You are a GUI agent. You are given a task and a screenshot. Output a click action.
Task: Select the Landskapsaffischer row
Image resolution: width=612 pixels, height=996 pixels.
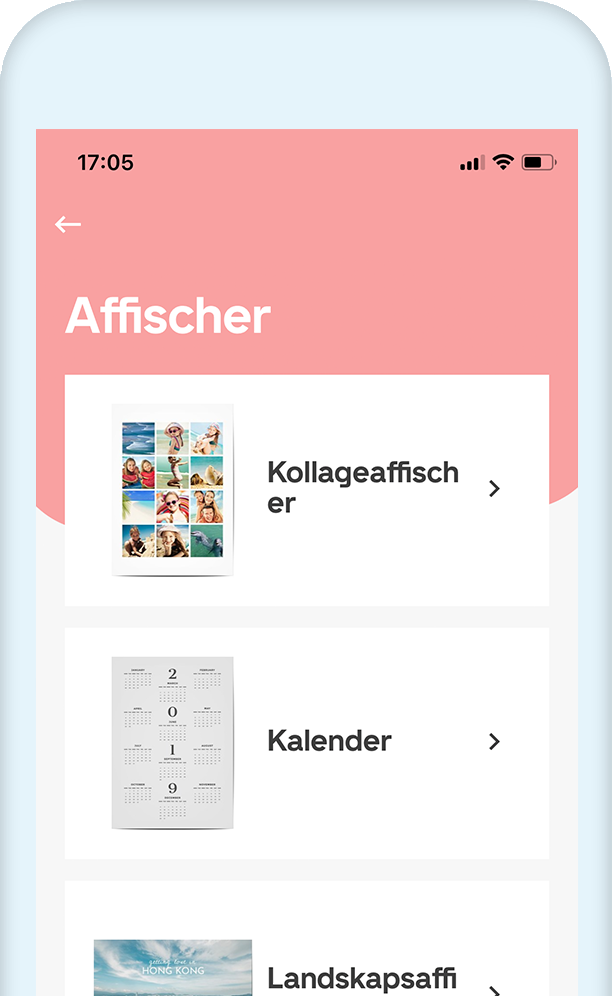307,960
